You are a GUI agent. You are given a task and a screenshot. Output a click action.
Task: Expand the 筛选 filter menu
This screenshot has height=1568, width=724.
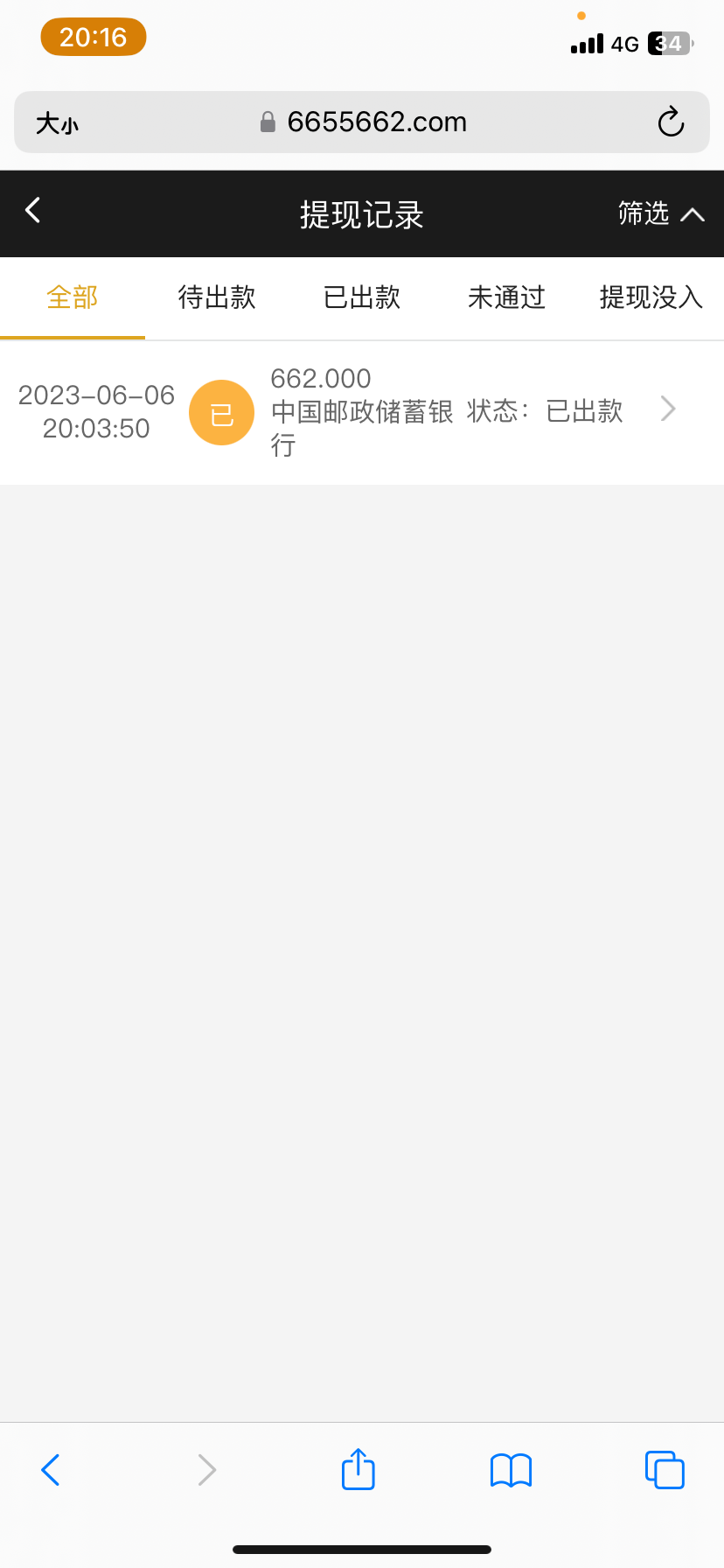(x=660, y=213)
